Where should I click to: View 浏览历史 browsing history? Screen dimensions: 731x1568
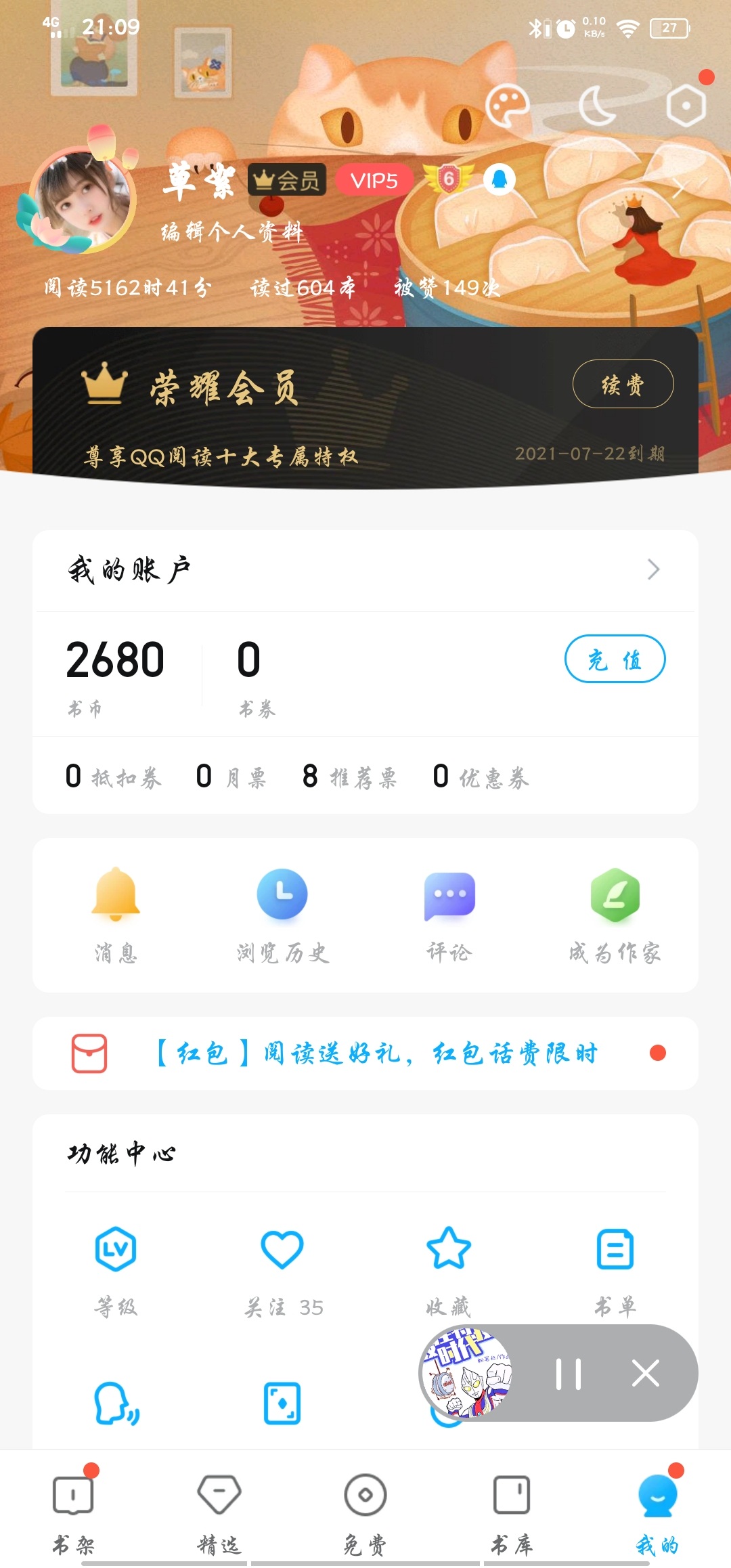[282, 914]
